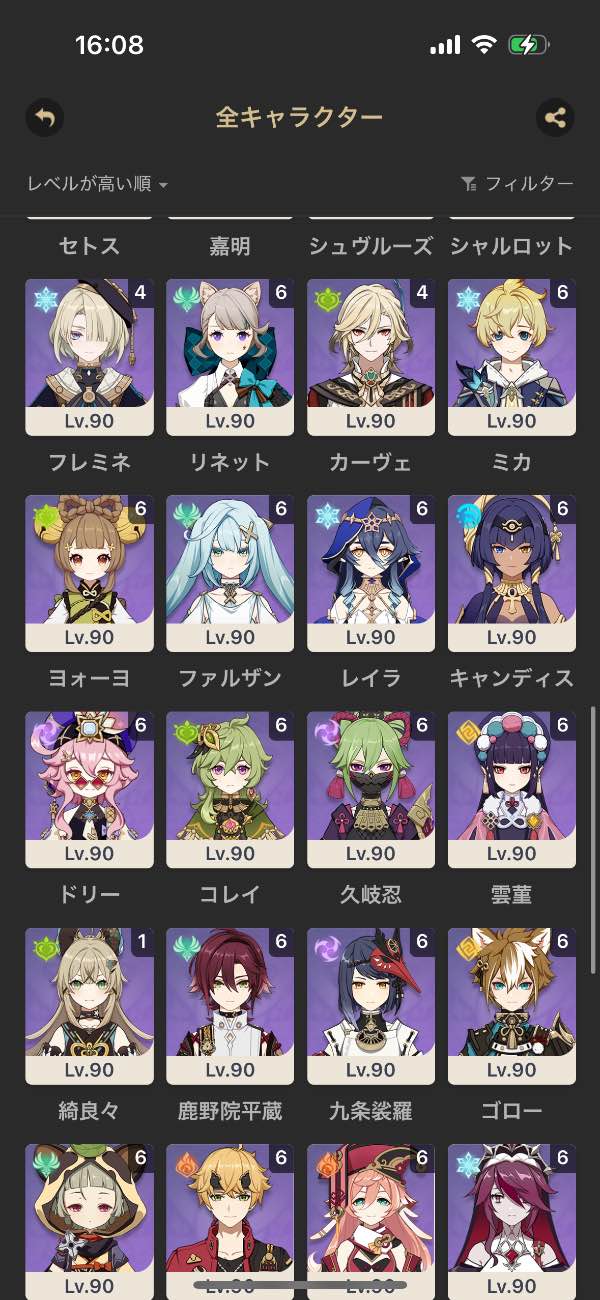Screen dimensions: 600x1300
Task: Go back using the arrow icon
Action: pos(44,118)
